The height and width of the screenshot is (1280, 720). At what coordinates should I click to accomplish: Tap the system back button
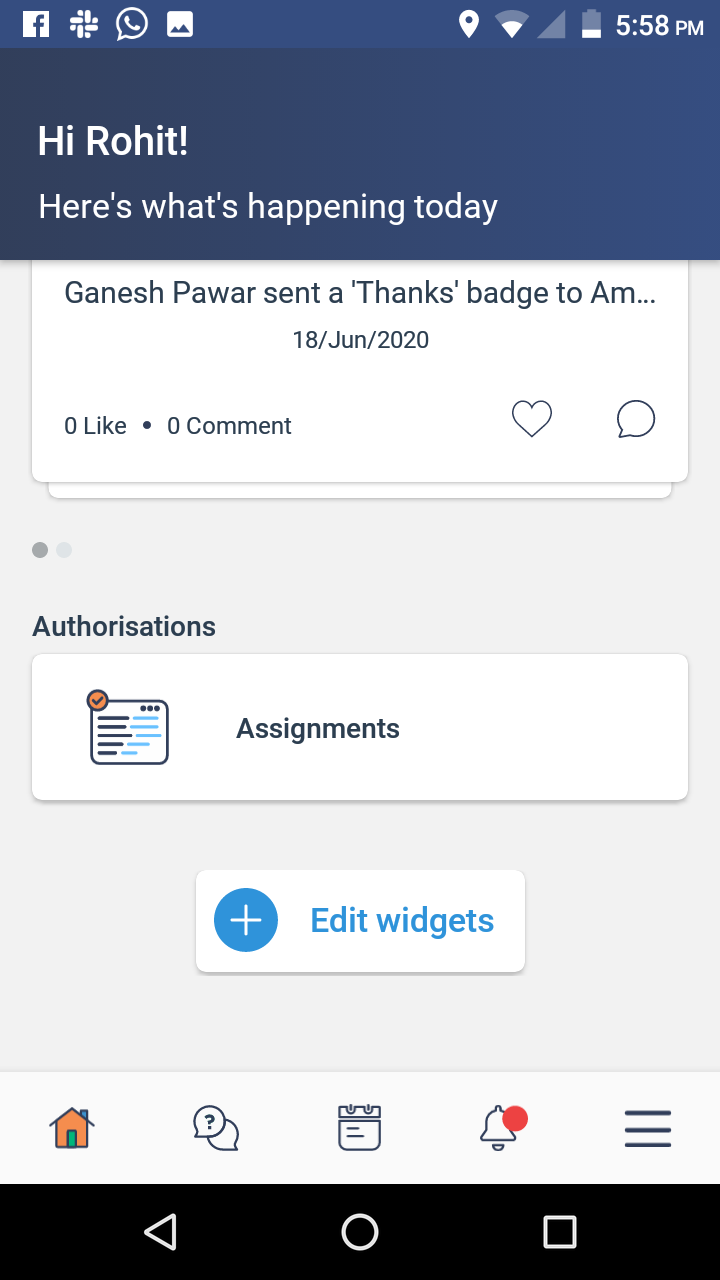coord(160,1232)
